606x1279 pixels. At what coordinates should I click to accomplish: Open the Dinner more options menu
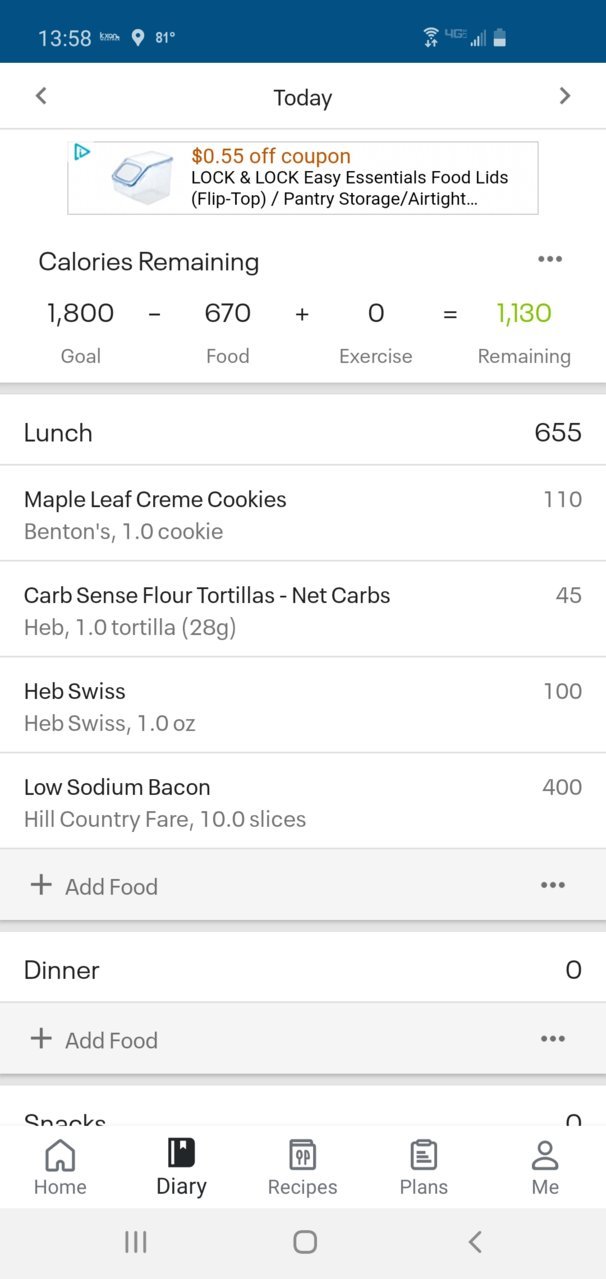pos(553,1039)
